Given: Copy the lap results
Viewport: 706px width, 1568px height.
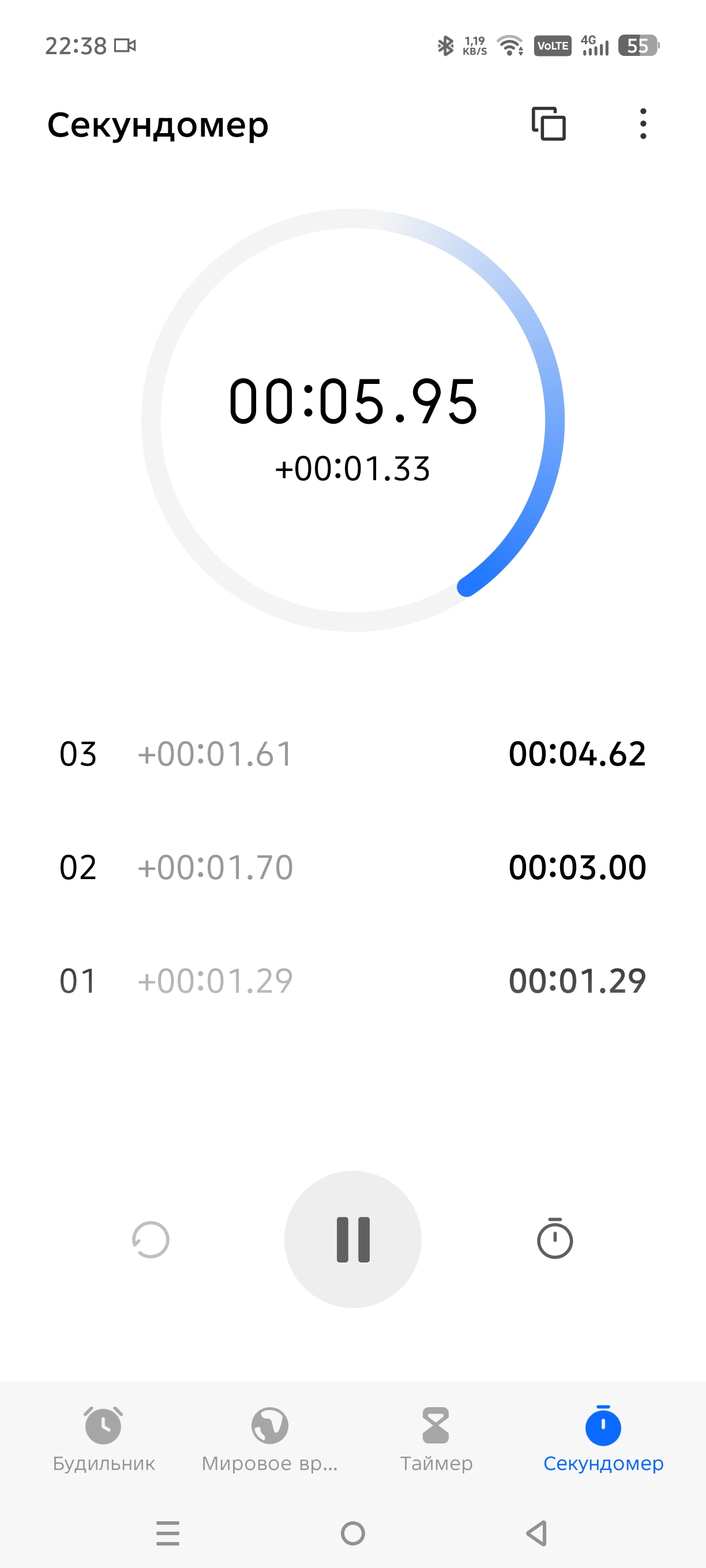Looking at the screenshot, I should coord(548,123).
